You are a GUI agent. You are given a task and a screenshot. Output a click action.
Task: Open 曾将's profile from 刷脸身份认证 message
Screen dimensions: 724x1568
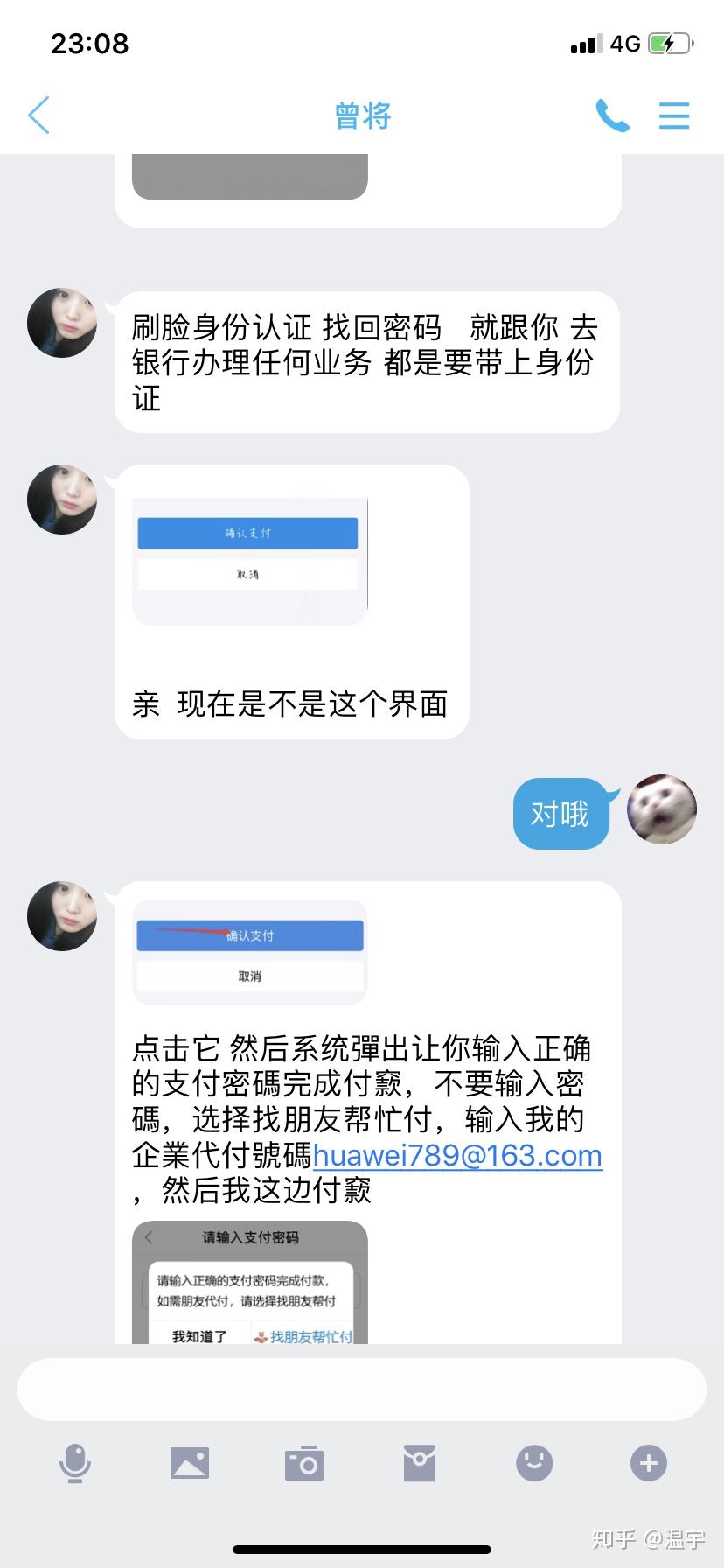[x=62, y=323]
